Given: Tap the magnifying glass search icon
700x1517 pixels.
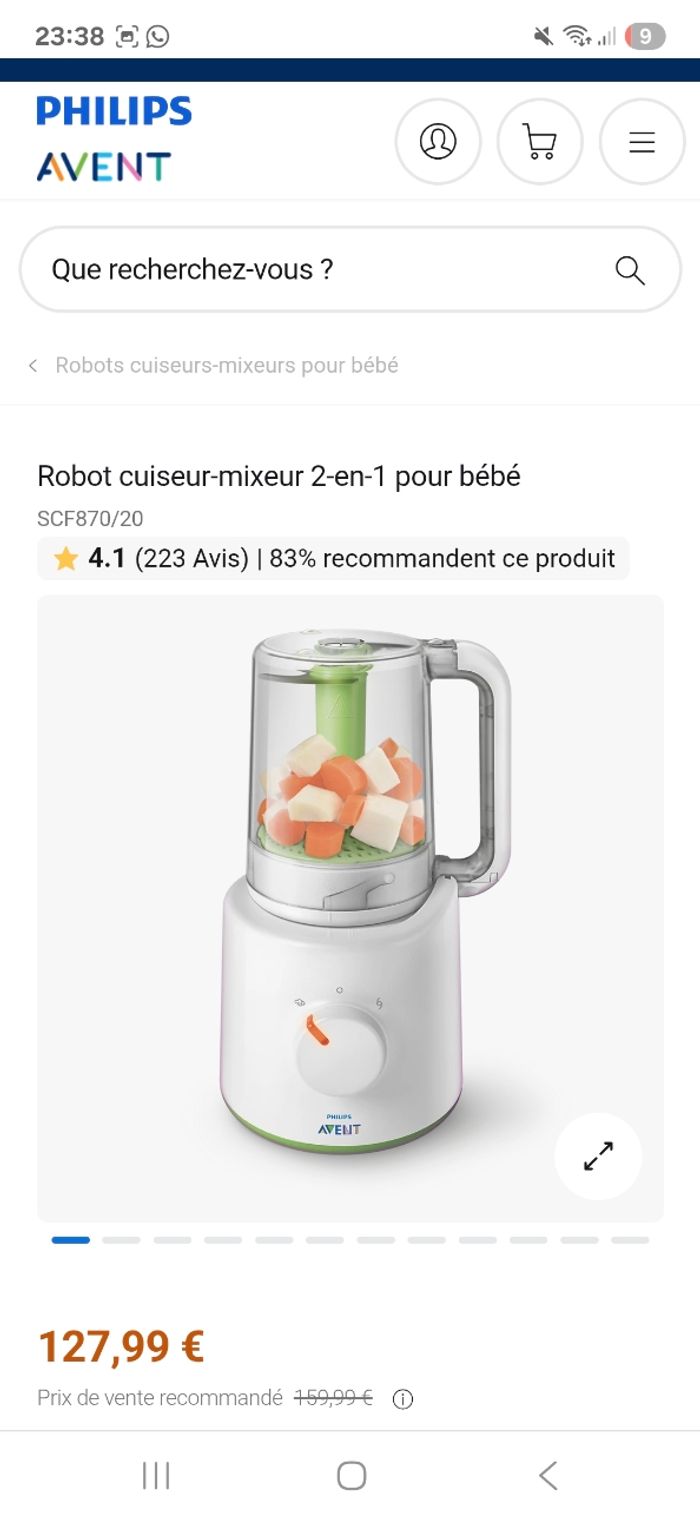Looking at the screenshot, I should [x=629, y=270].
